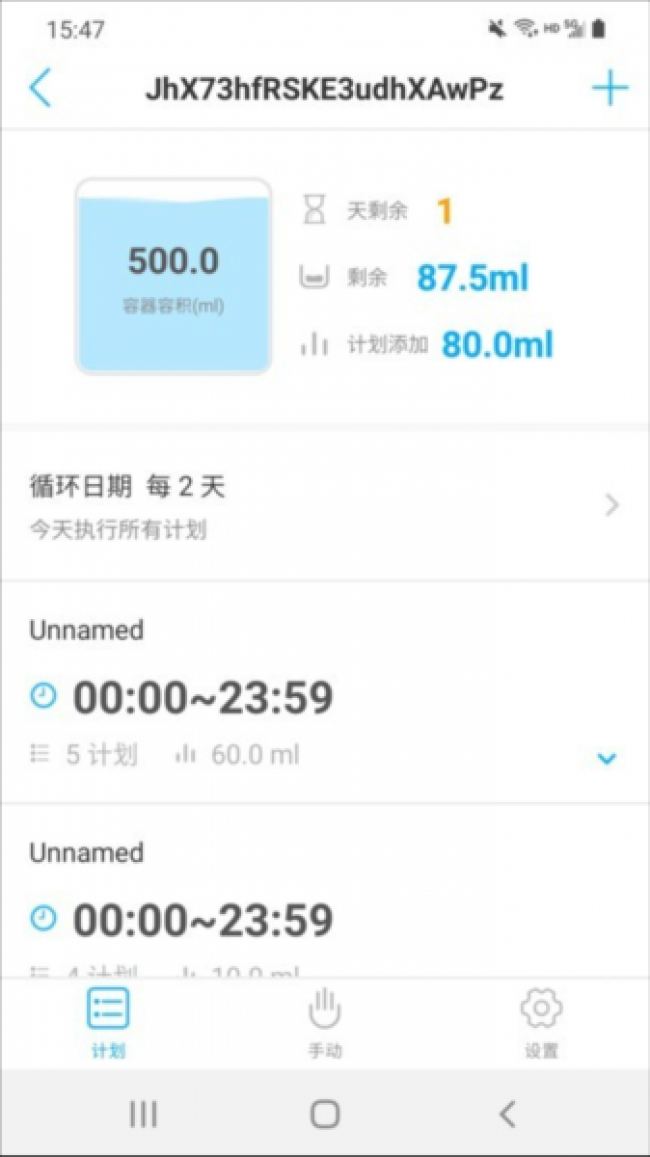Viewport: 650px width, 1157px height.
Task: Tap the system home button
Action: 325,1113
